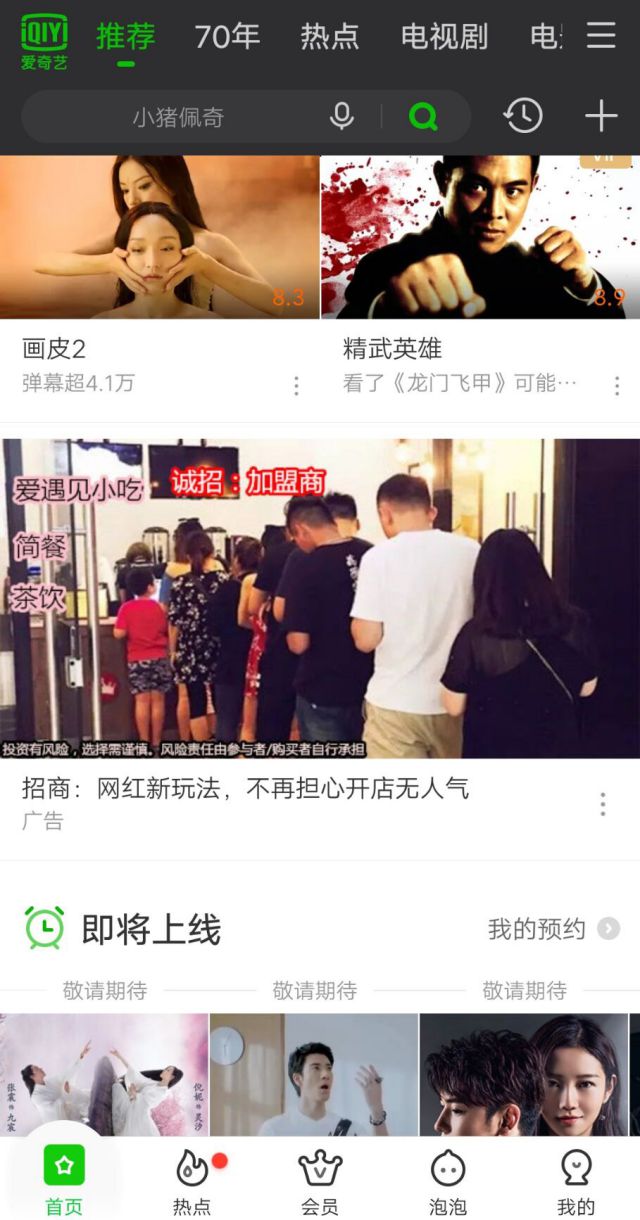Open watch history clock icon
This screenshot has height=1220, width=640.
click(523, 117)
